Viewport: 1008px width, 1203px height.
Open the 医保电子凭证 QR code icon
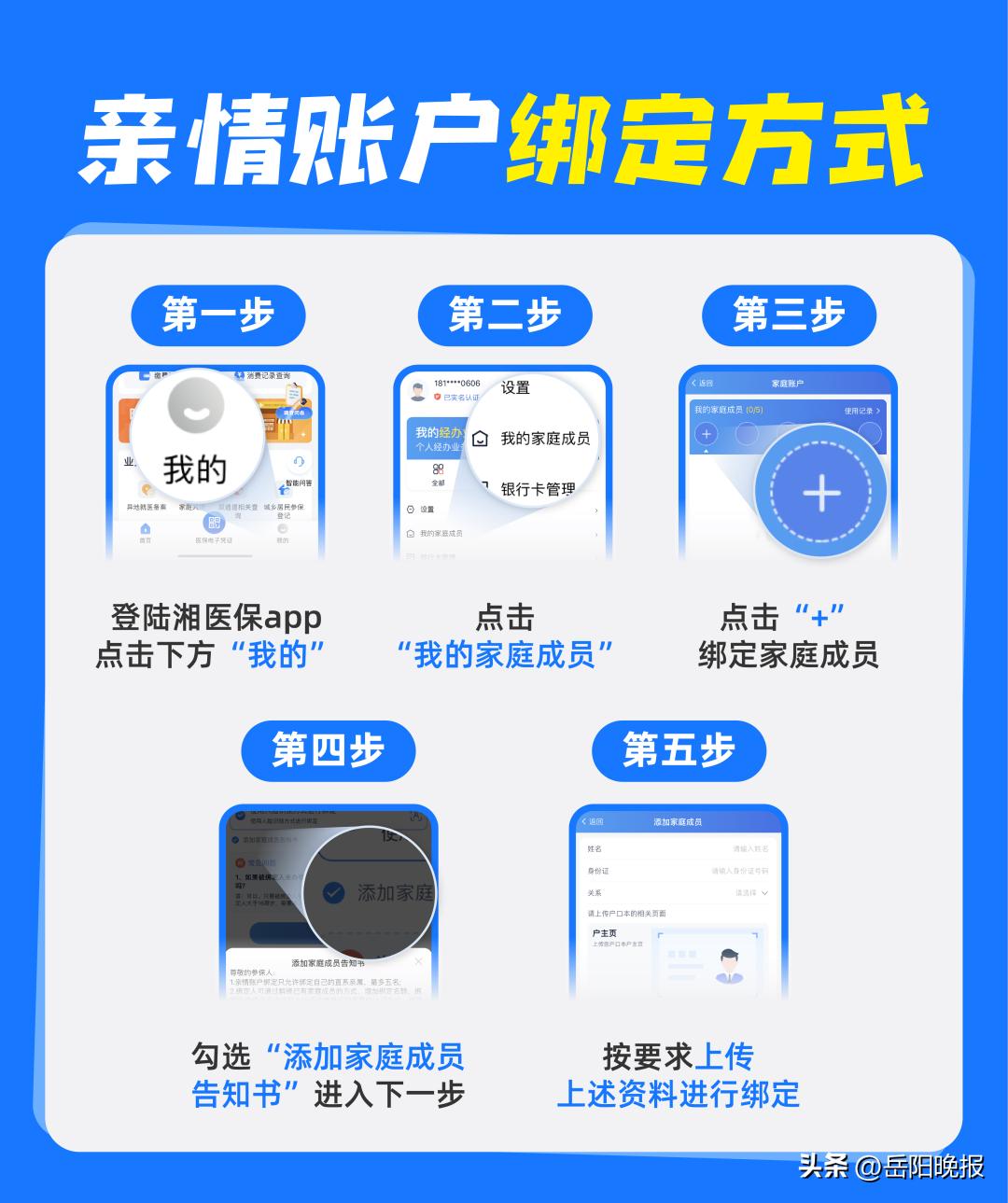pos(214,522)
